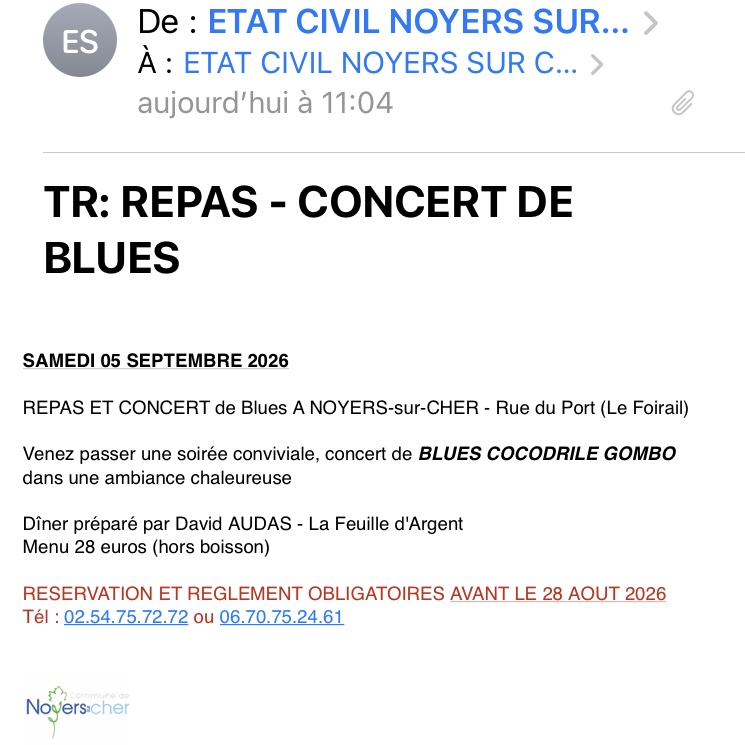Call the mobile number 06.70.75.24.61

pos(281,617)
